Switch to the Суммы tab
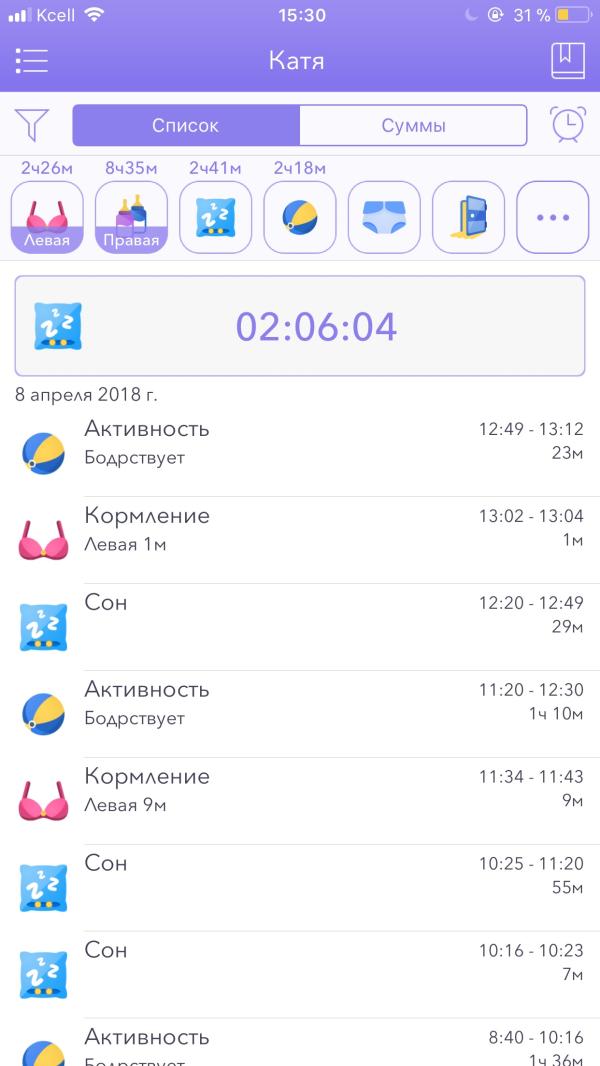This screenshot has width=600, height=1066. [x=413, y=126]
